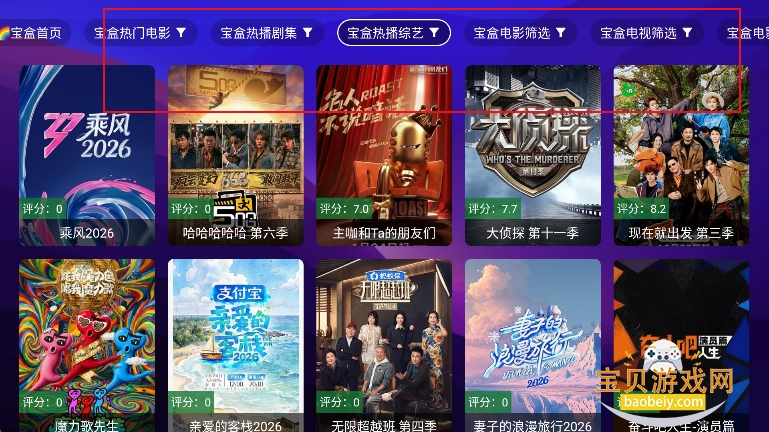This screenshot has width=769, height=432.
Task: Open the 宝盒热门电影 tab
Action: click(x=140, y=33)
